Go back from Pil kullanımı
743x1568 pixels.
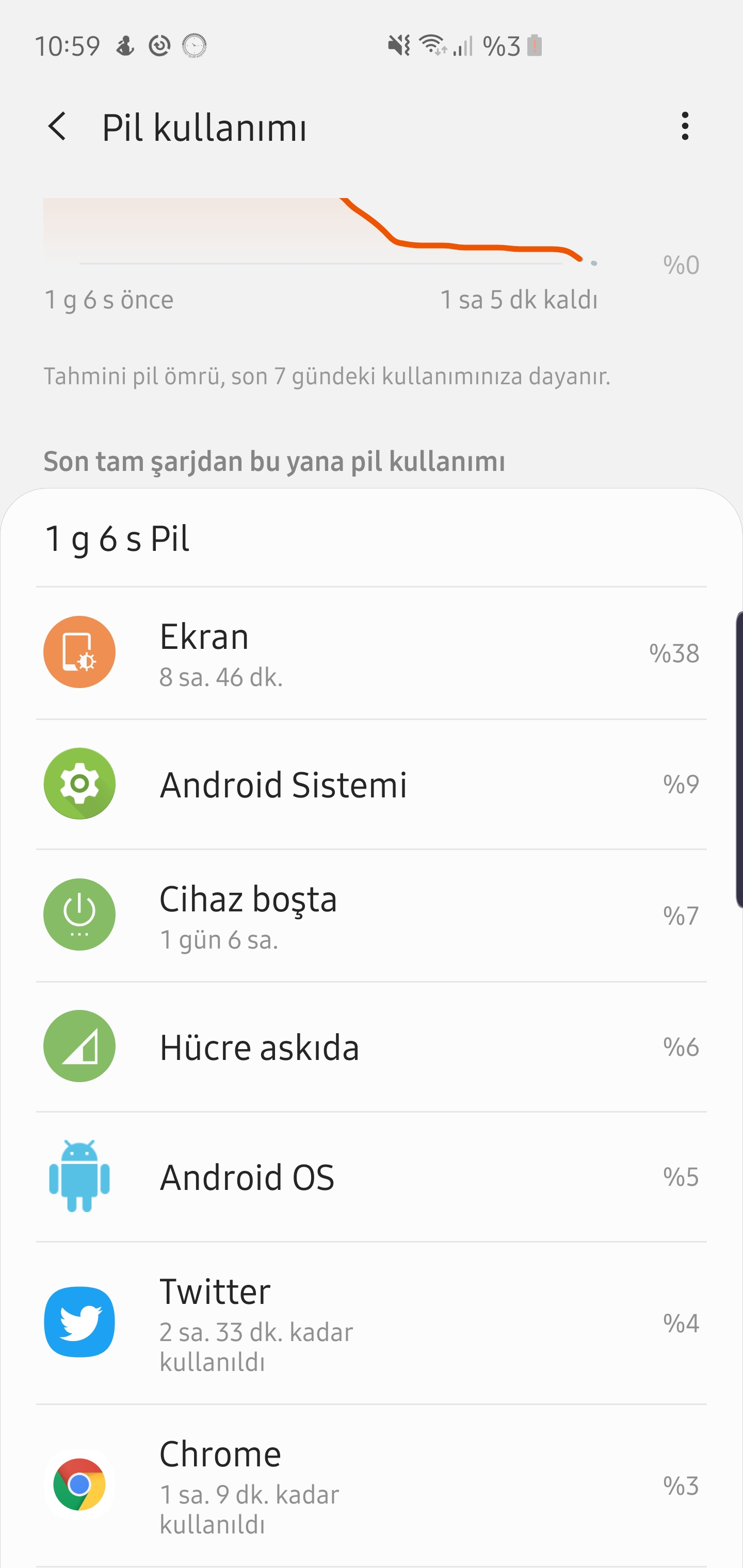tap(57, 126)
